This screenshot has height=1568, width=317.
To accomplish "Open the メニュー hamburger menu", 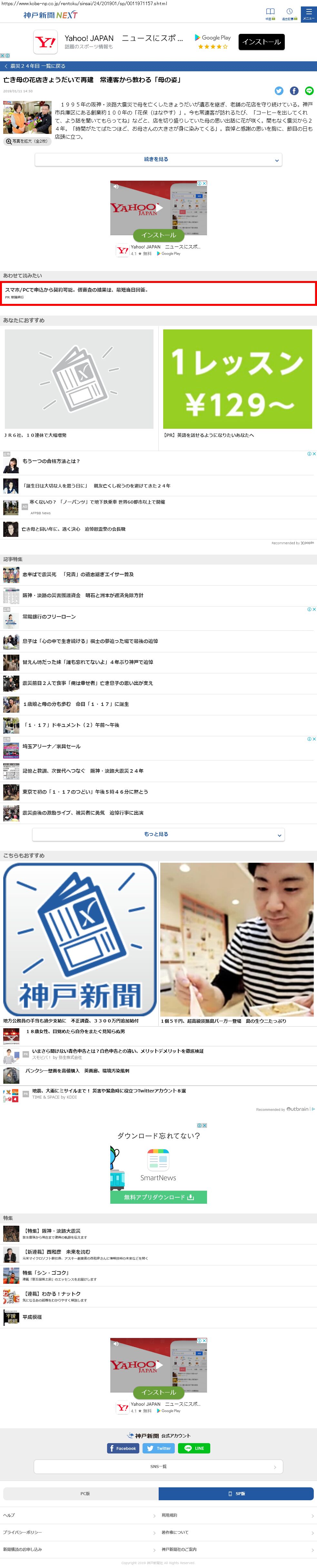I will pos(308,14).
